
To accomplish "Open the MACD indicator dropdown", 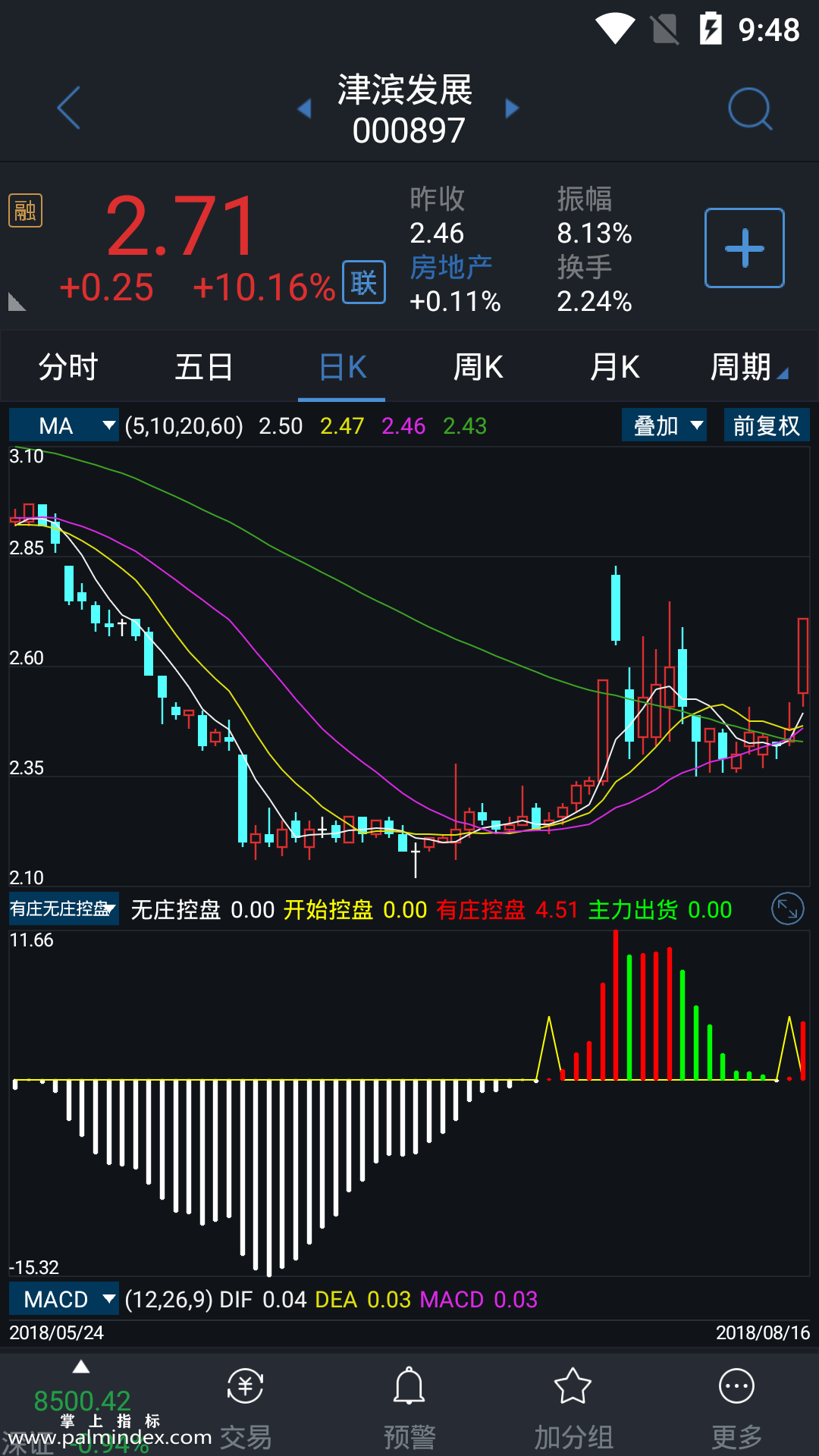I will [x=64, y=1299].
